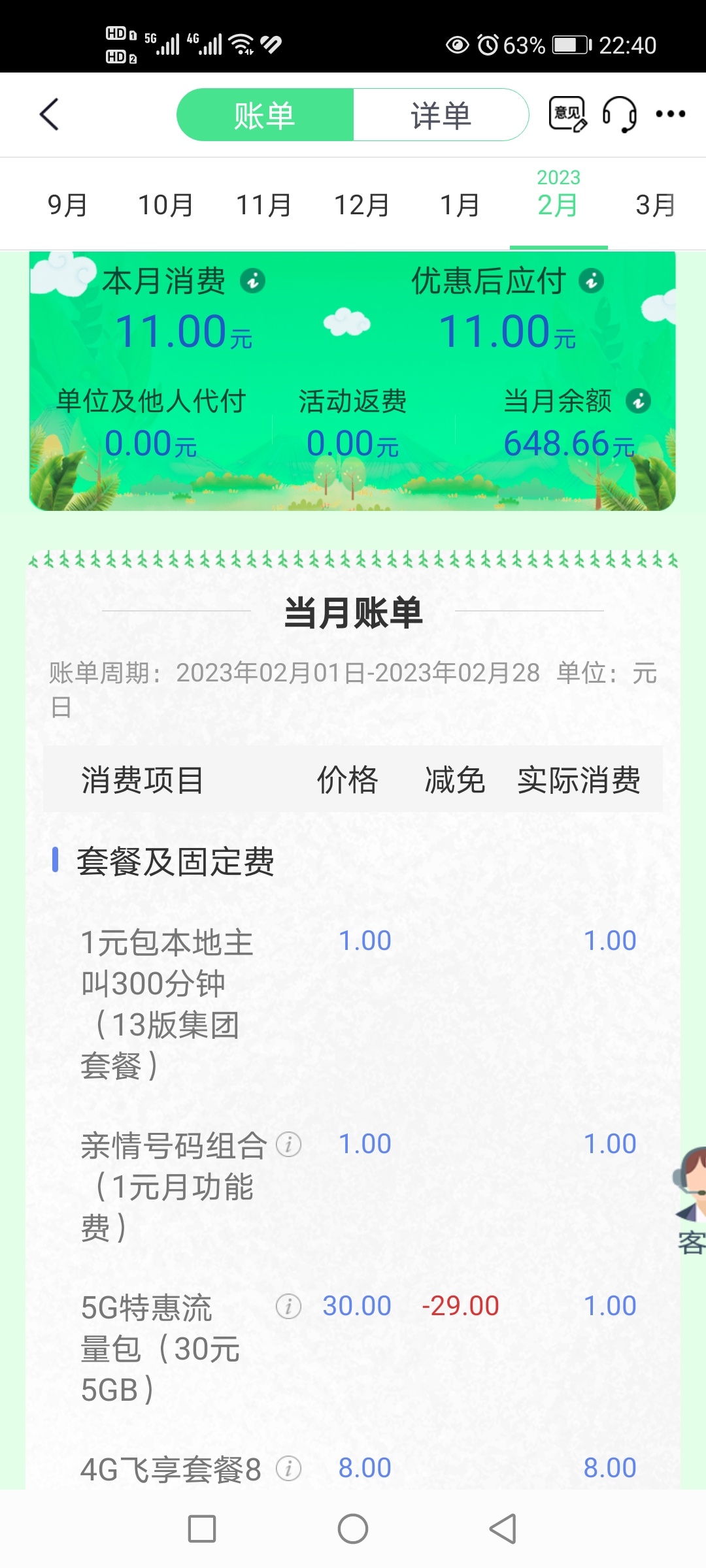
Task: Show info about 本月消费
Action: [x=253, y=281]
